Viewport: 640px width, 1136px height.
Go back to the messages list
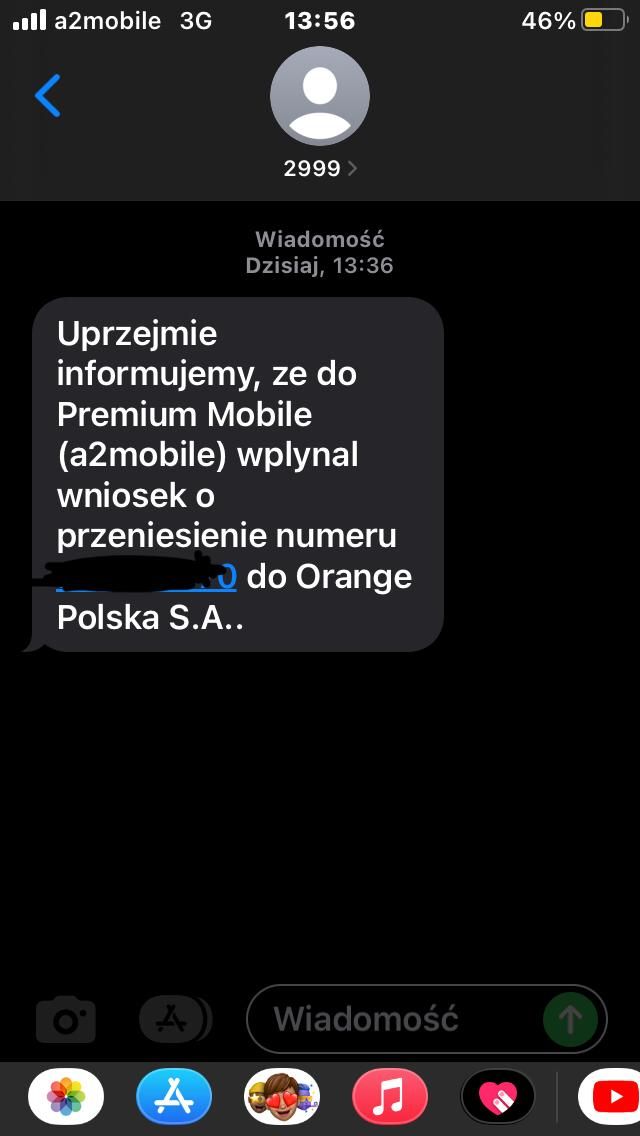point(47,96)
